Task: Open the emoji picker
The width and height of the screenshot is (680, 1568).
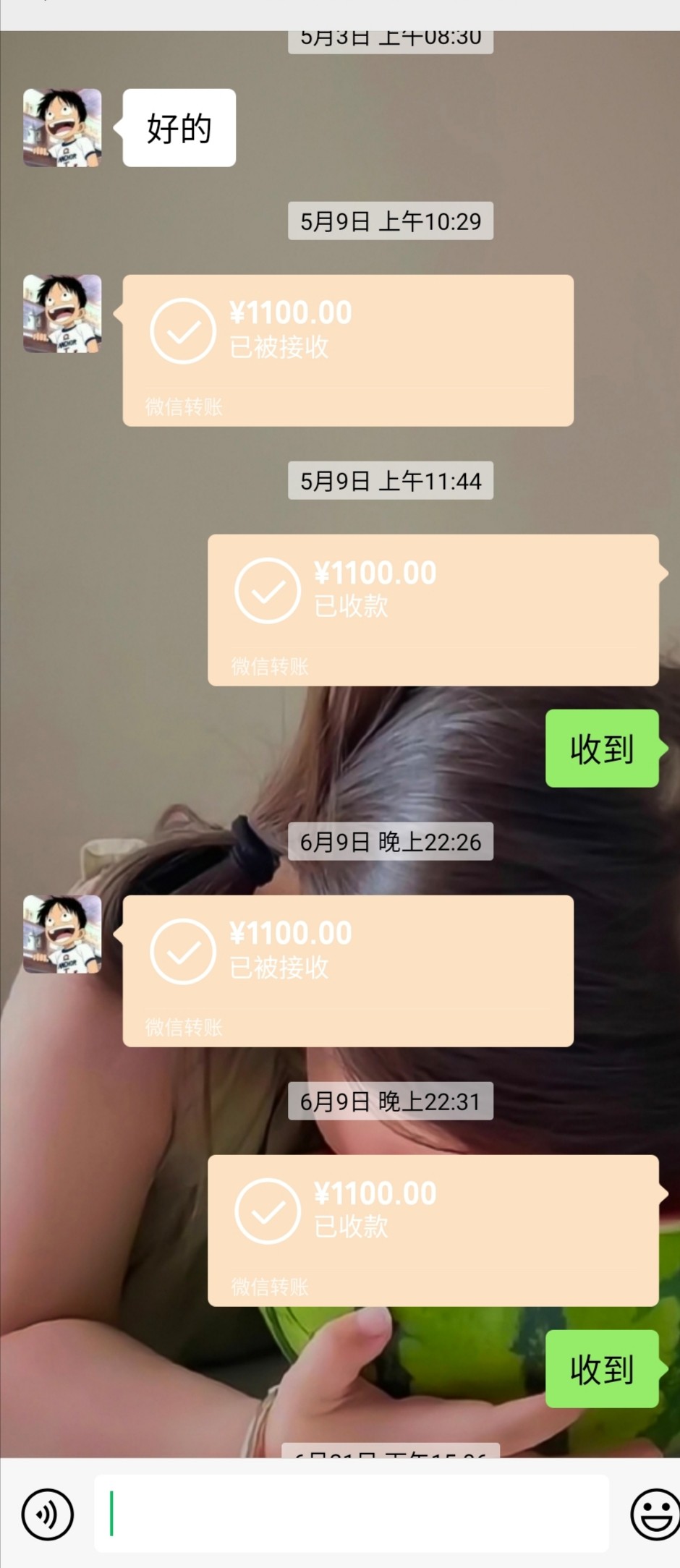Action: point(655,1514)
